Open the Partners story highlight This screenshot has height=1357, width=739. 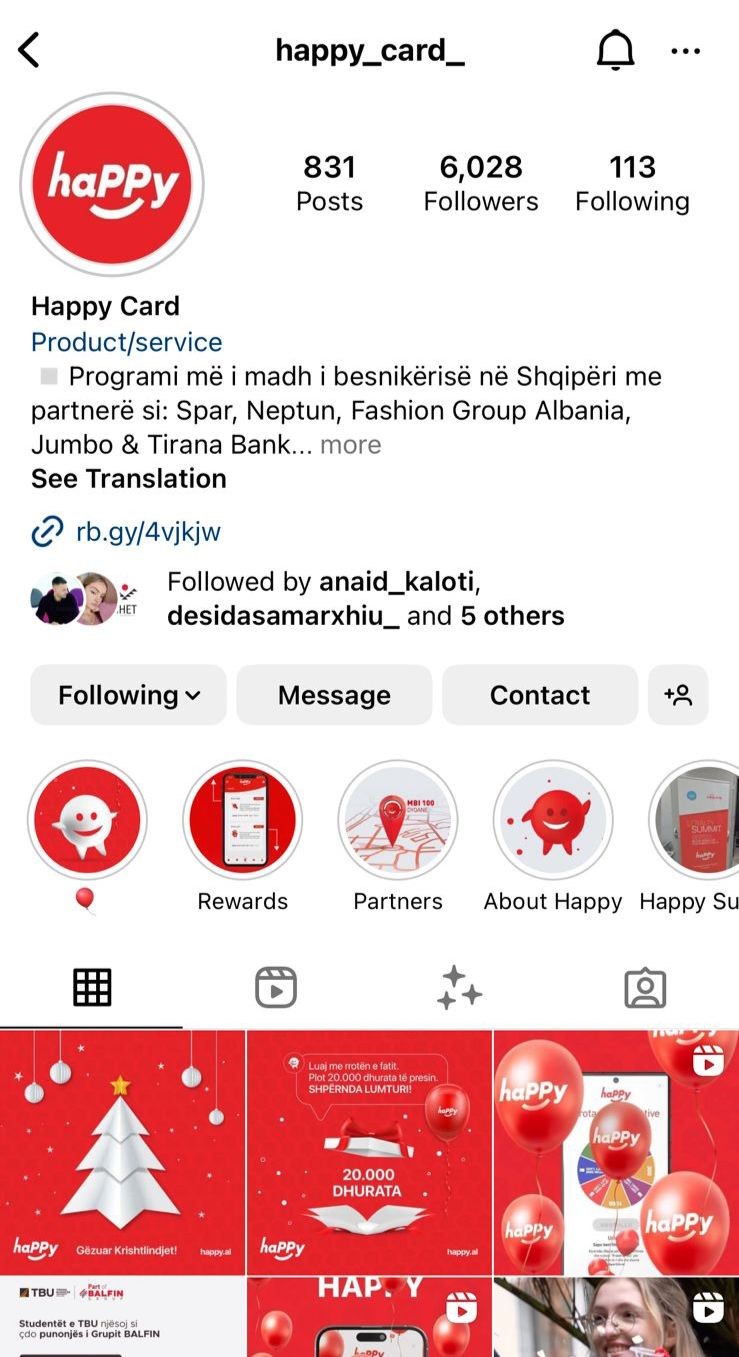[x=397, y=820]
